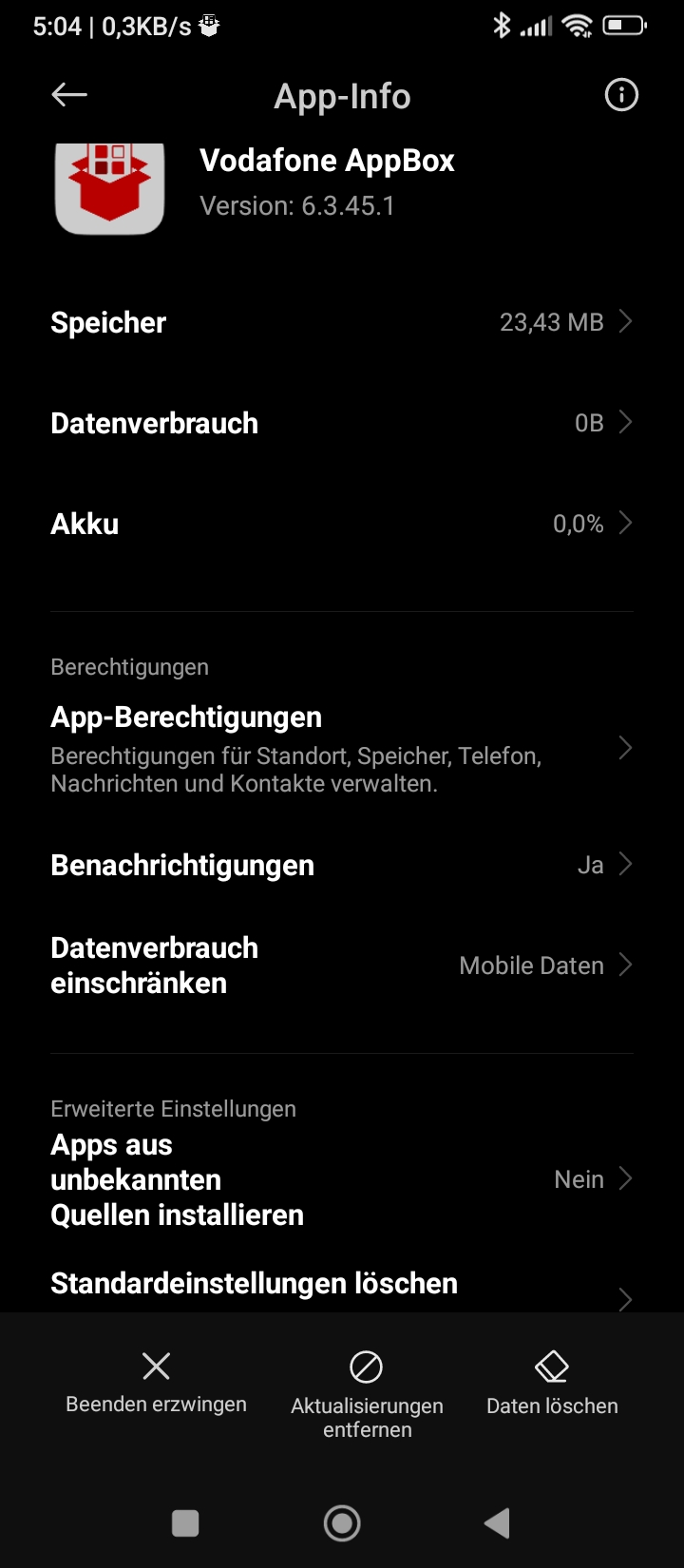Open the info icon at top right
Image resolution: width=684 pixels, height=1568 pixels.
(x=620, y=94)
